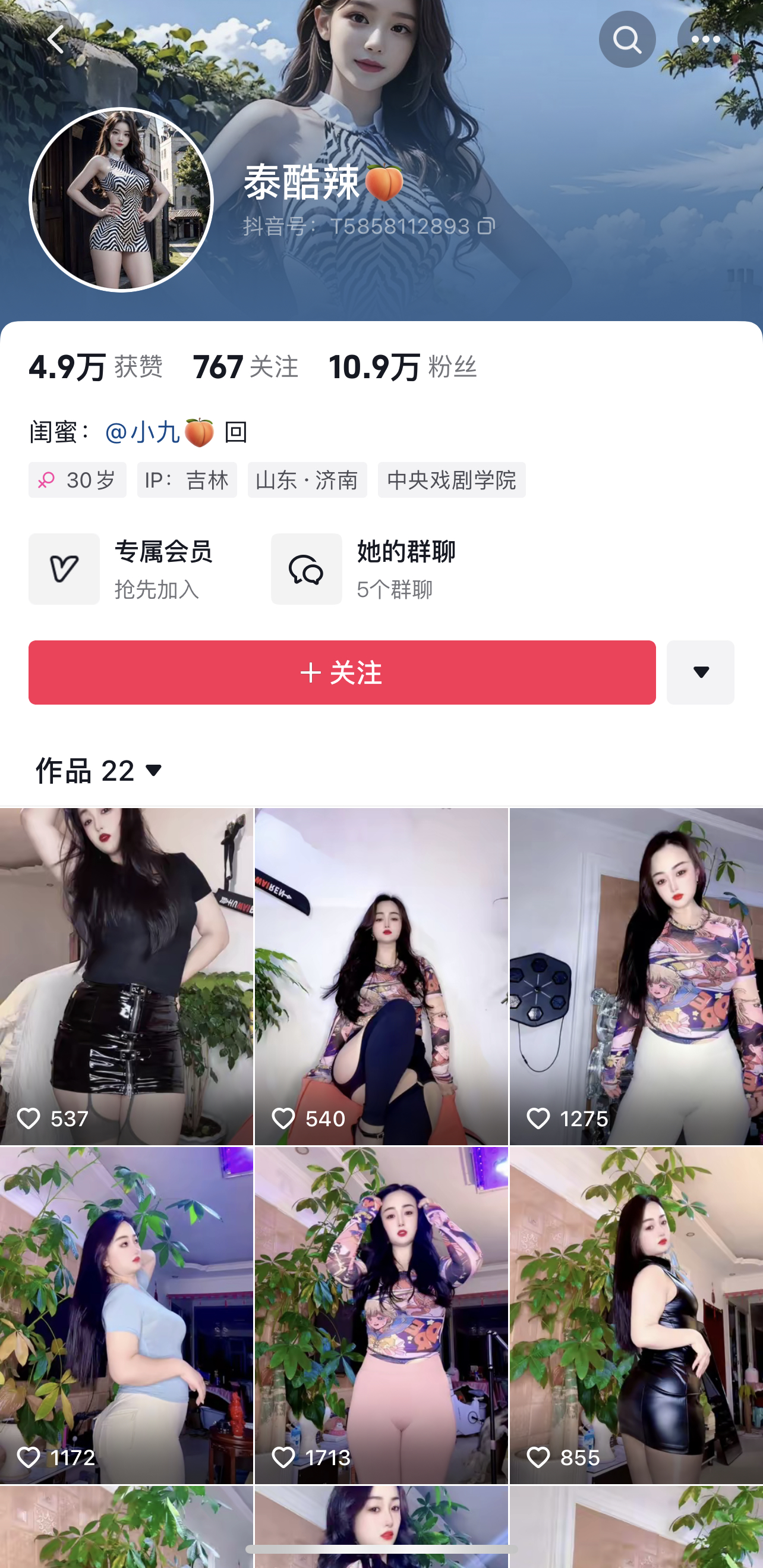Image resolution: width=763 pixels, height=1568 pixels.
Task: Expand the dropdown arrow beside 关注
Action: [x=700, y=672]
